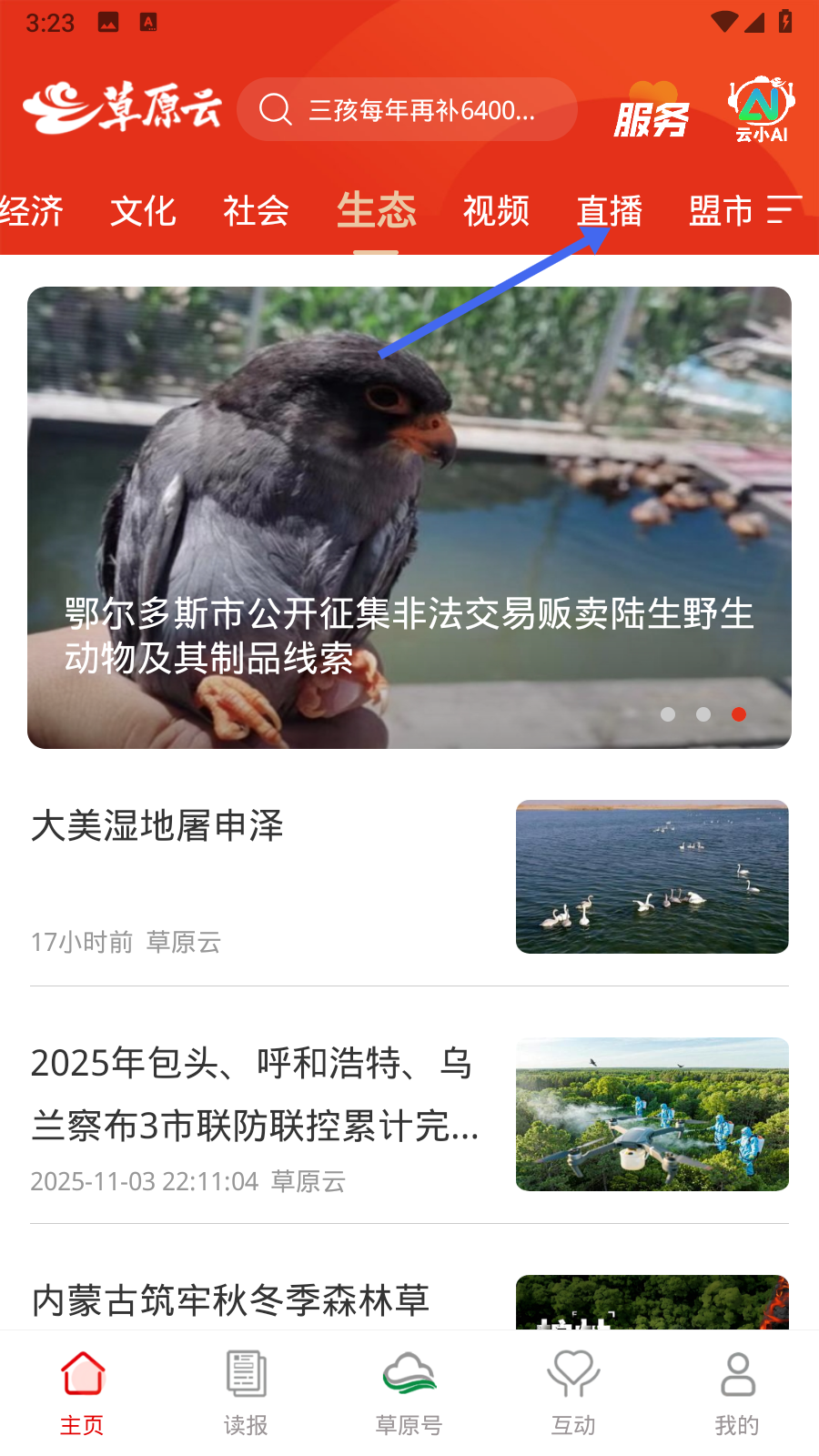Screen dimensions: 819x1456
Task: Select the 社会 tab
Action: pos(256,211)
